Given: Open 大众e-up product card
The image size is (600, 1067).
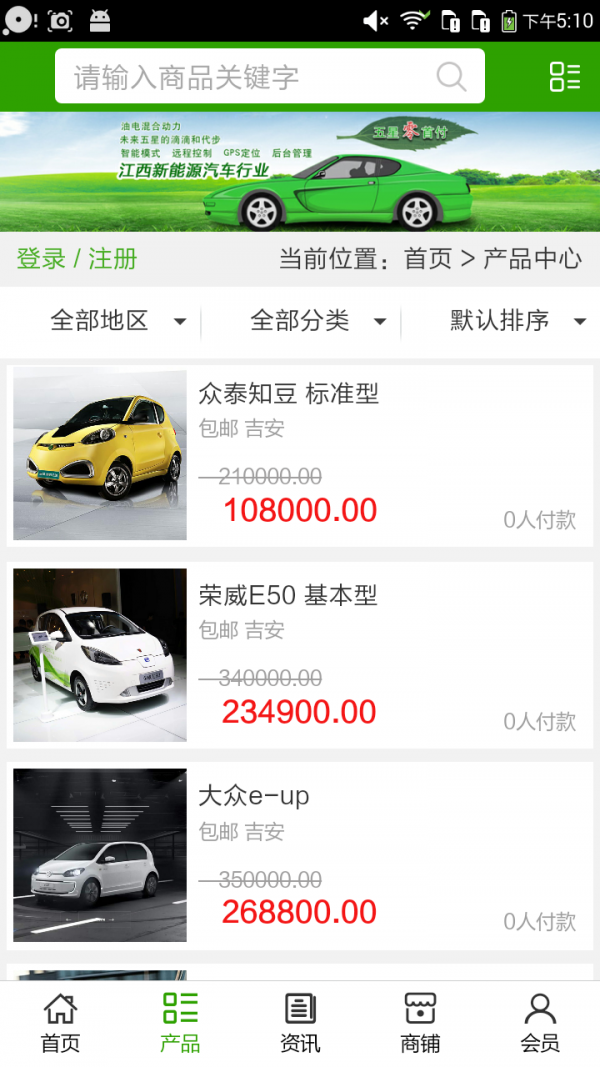Looking at the screenshot, I should [300, 855].
